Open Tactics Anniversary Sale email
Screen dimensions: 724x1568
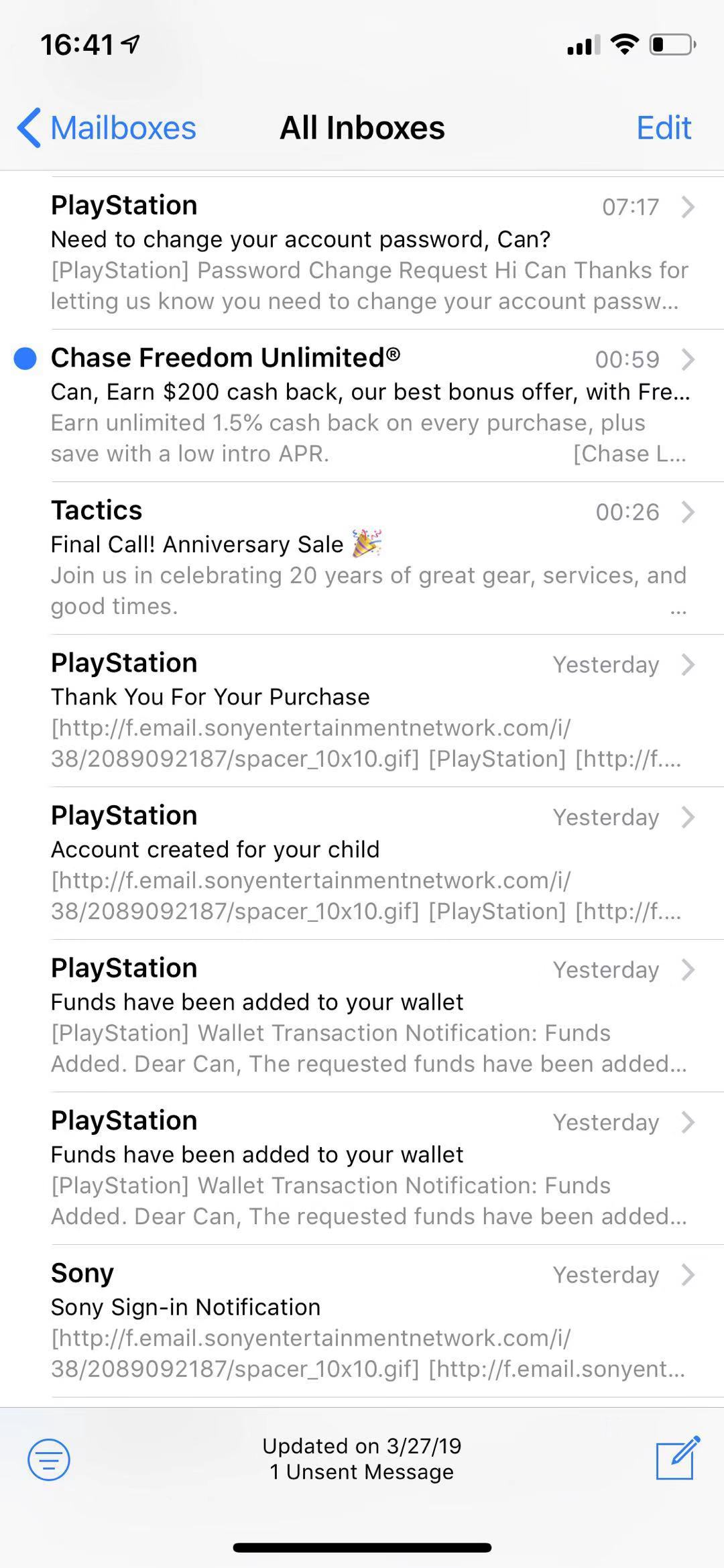click(362, 558)
